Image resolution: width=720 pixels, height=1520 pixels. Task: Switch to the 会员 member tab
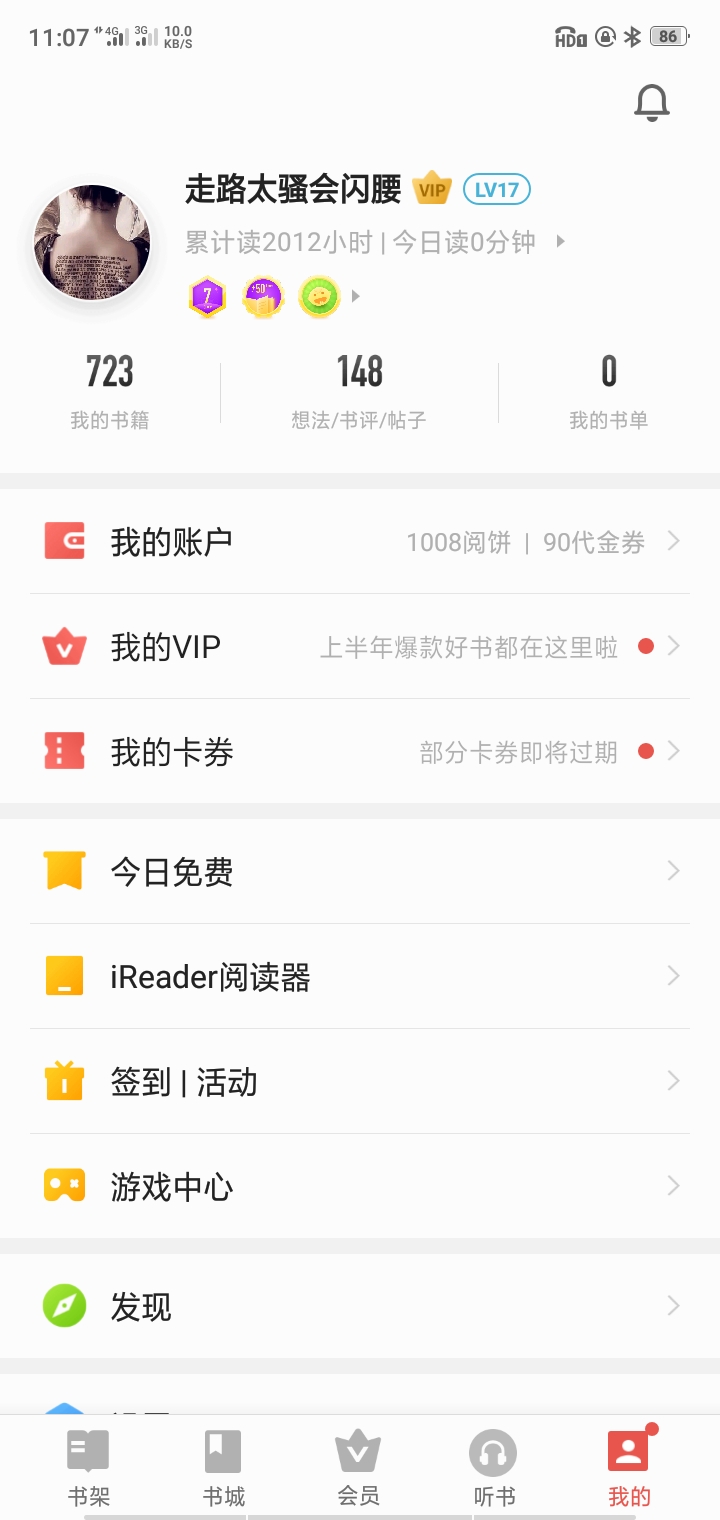tap(358, 1468)
